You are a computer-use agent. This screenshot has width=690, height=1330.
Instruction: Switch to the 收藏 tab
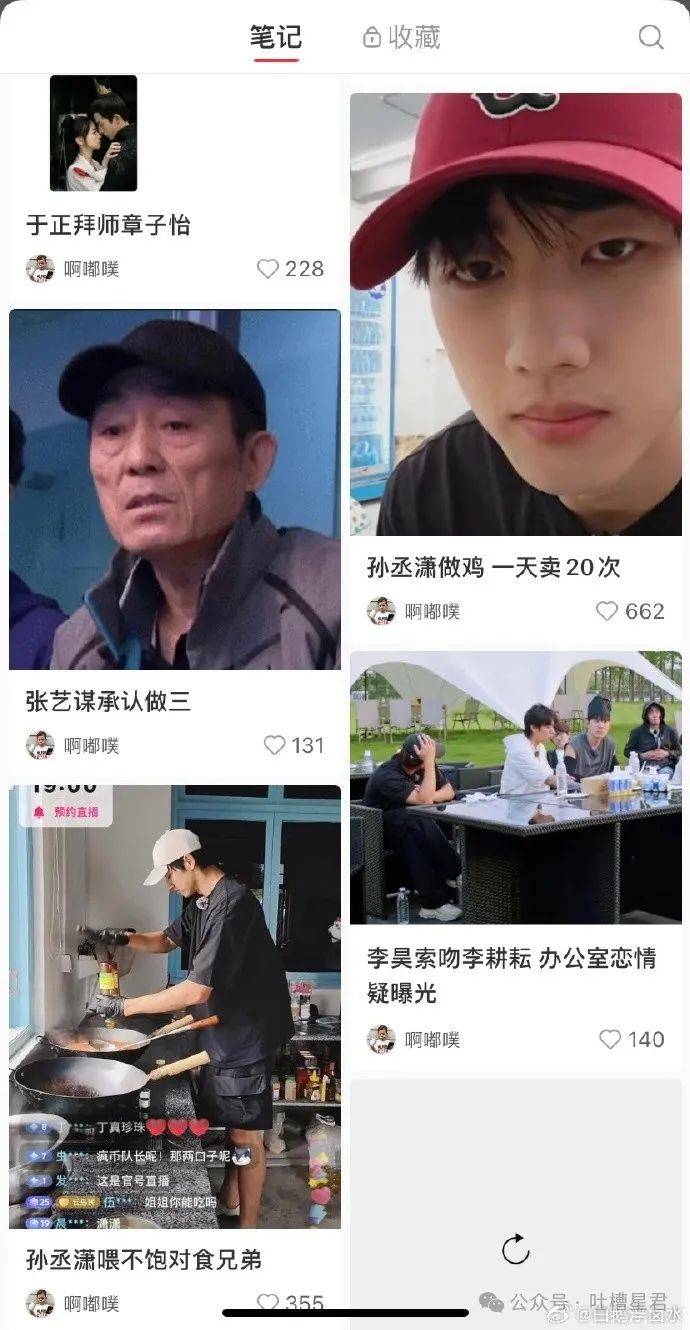pos(401,38)
